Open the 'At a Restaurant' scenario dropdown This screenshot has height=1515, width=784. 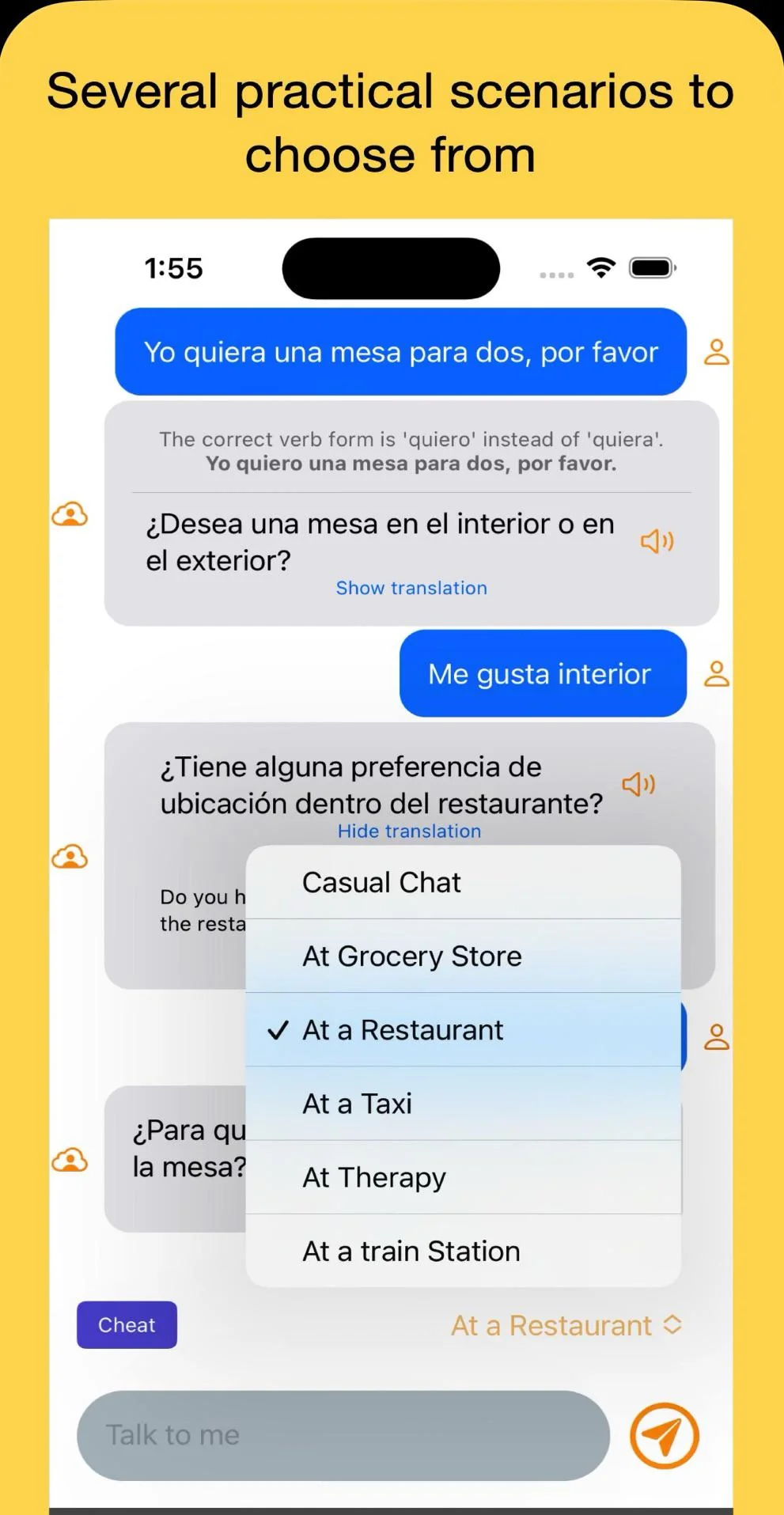[x=566, y=1325]
